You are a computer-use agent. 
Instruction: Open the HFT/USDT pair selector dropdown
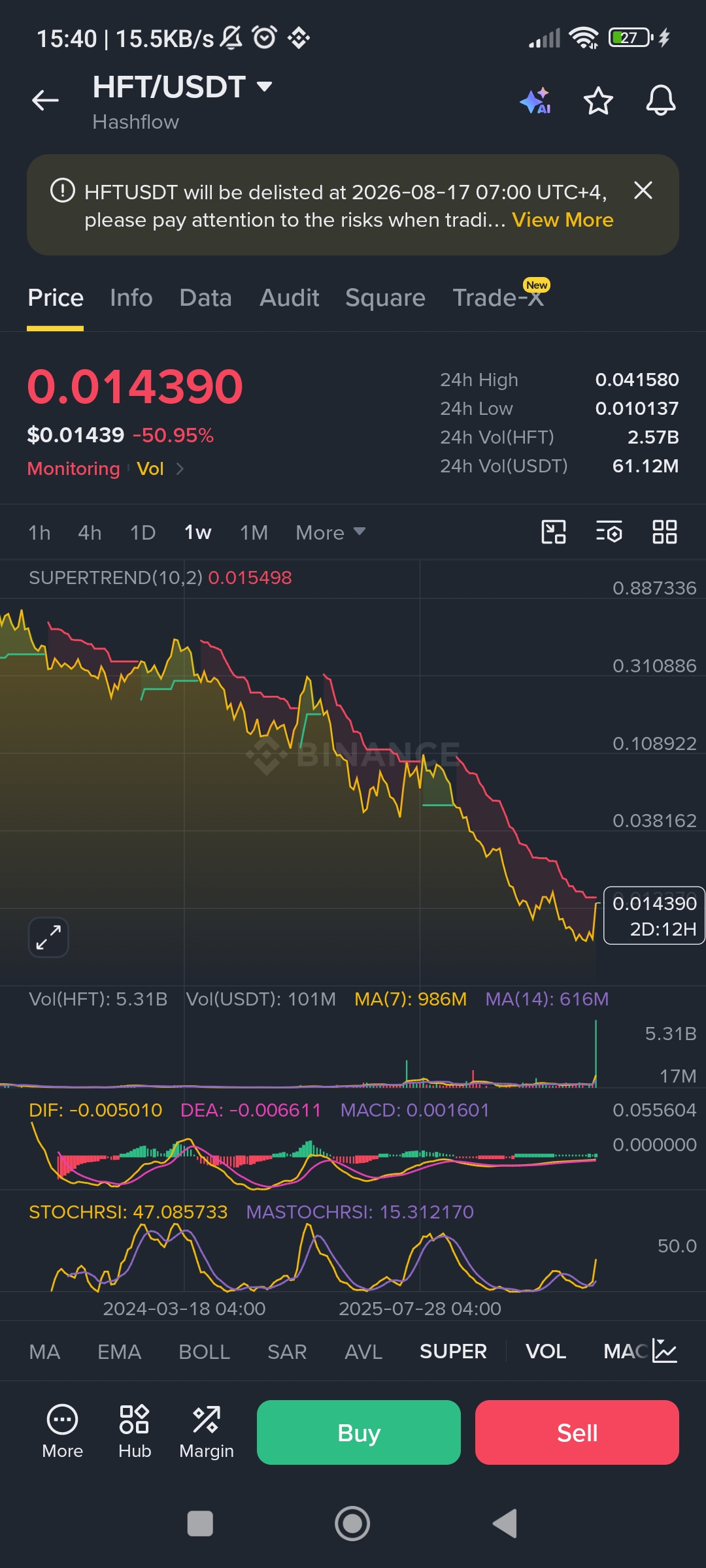(182, 87)
